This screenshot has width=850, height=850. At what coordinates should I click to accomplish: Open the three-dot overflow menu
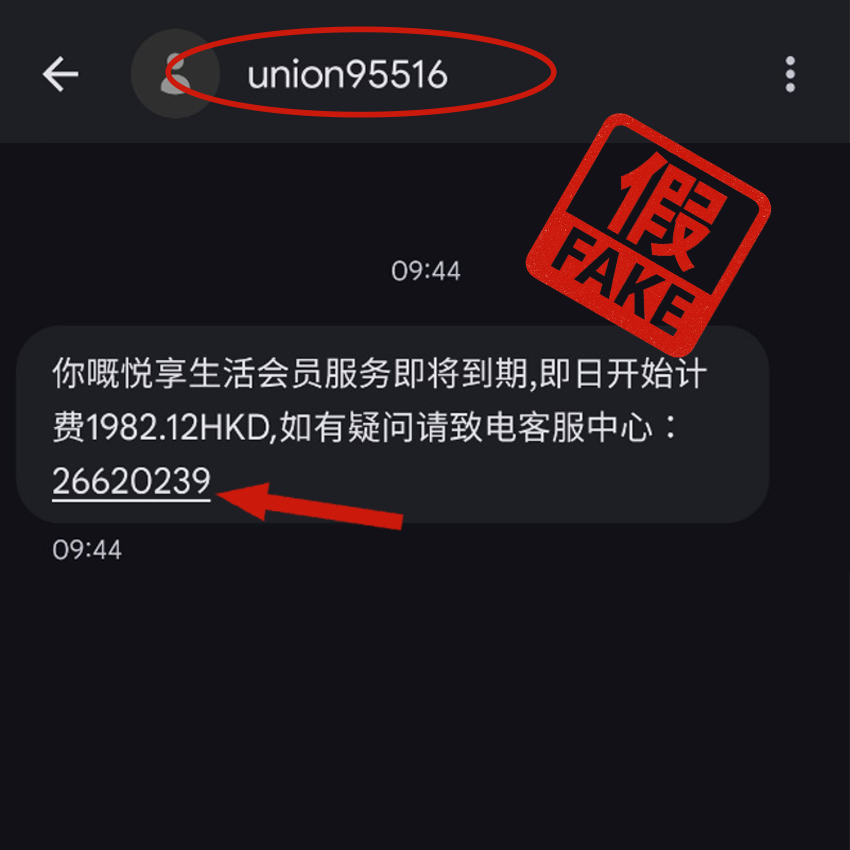[790, 74]
